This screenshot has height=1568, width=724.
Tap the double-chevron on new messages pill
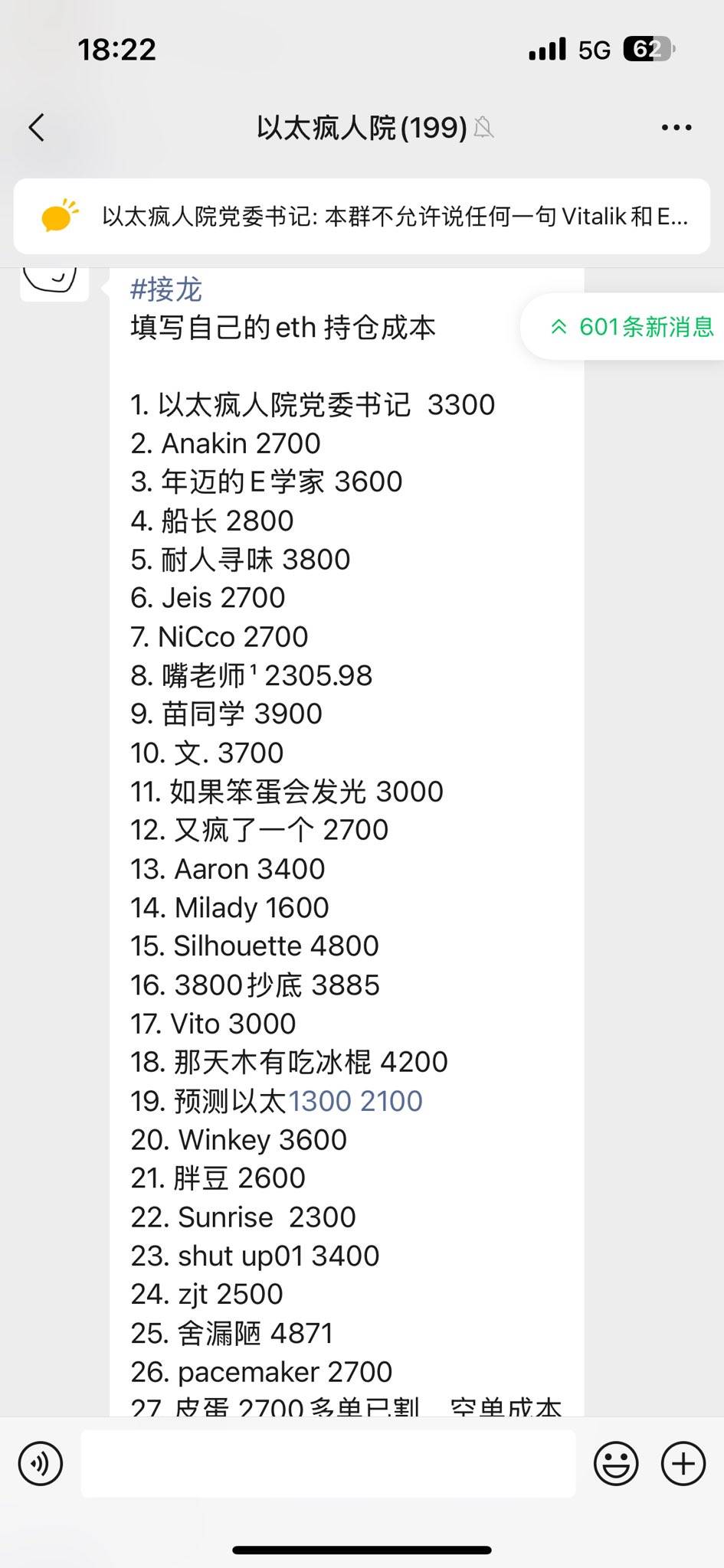tap(559, 328)
